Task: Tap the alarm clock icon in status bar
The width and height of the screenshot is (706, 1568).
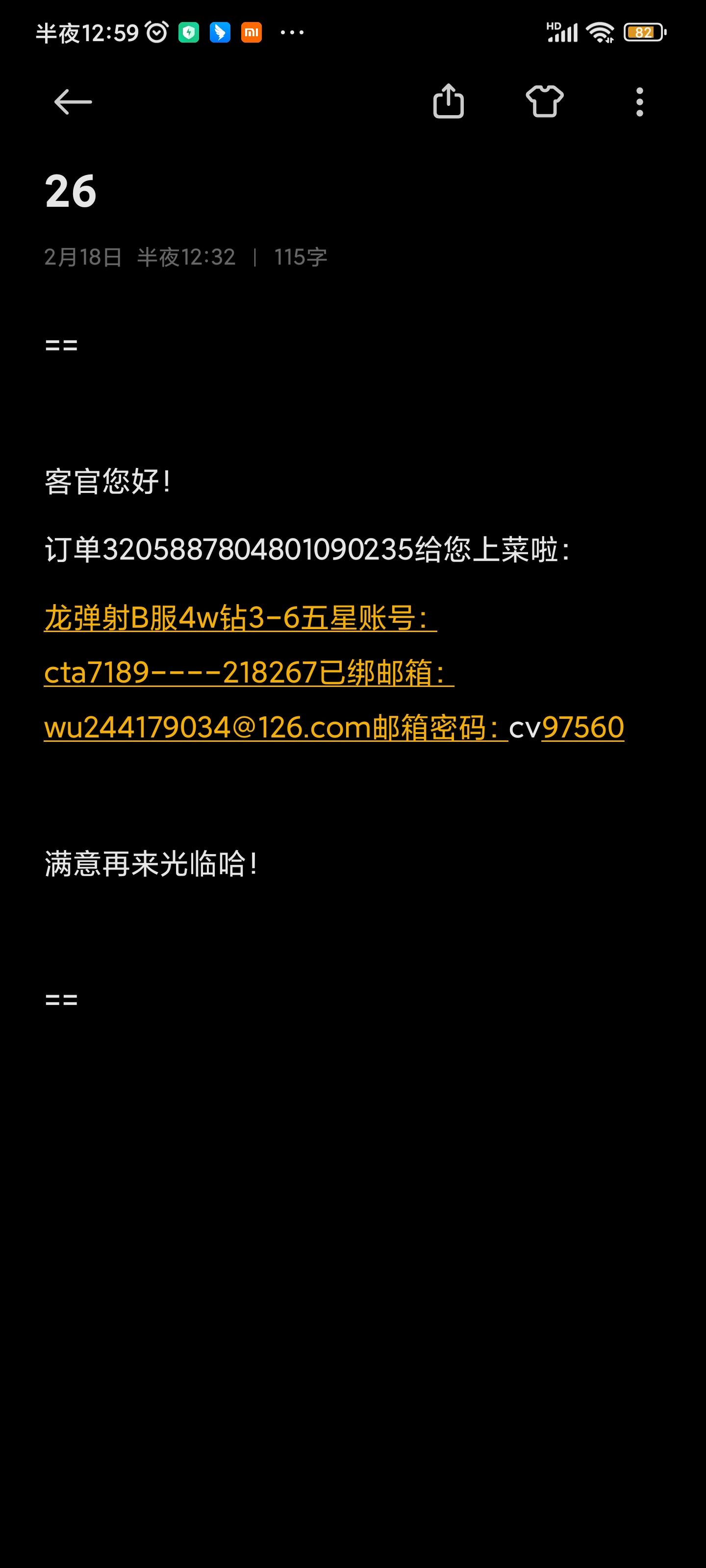Action: click(x=156, y=32)
